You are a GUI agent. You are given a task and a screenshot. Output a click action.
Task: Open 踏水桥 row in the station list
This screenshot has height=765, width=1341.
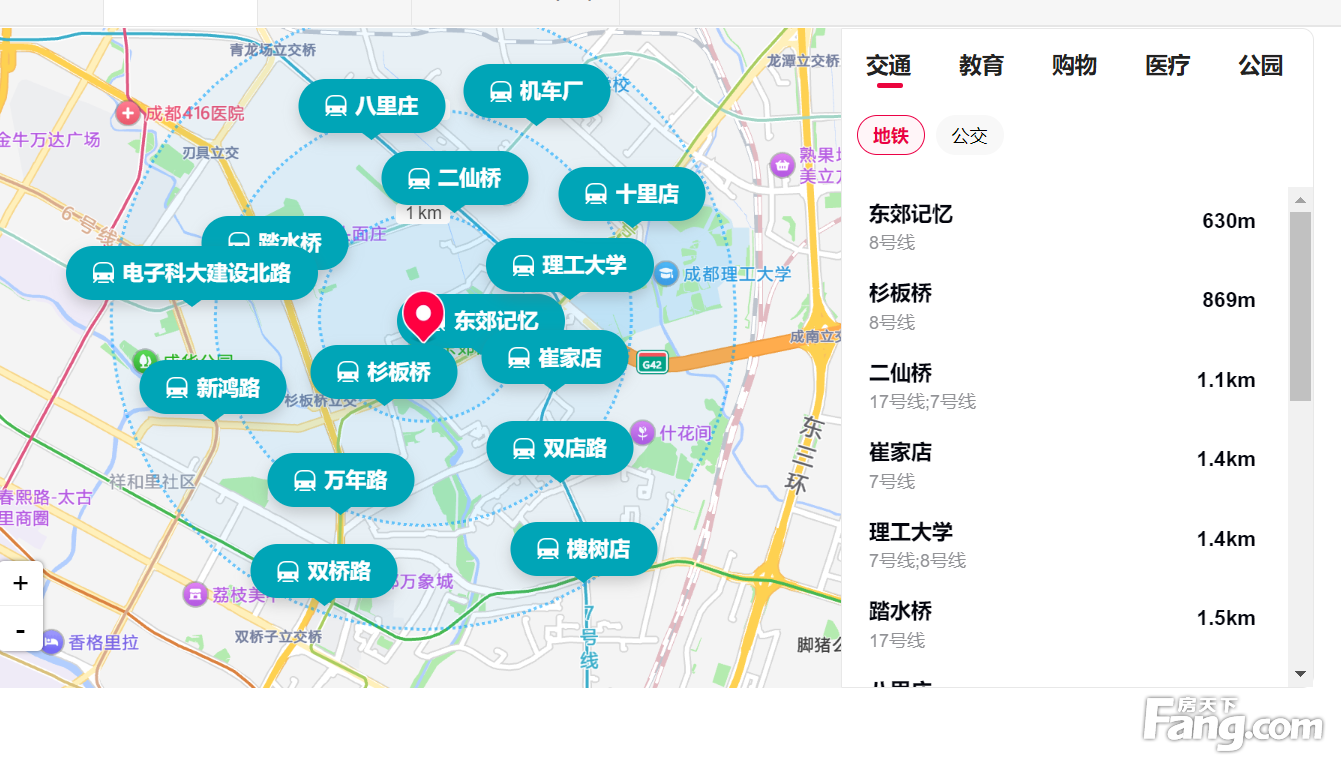pyautogui.click(x=1062, y=624)
